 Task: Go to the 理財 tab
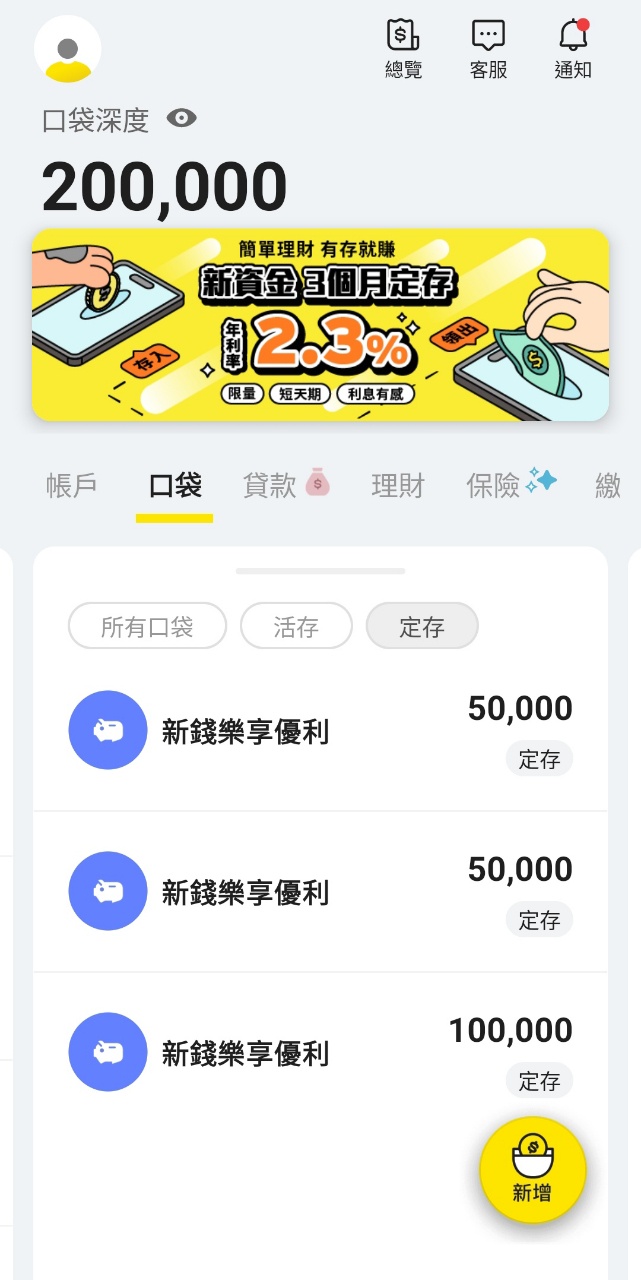pyautogui.click(x=398, y=486)
